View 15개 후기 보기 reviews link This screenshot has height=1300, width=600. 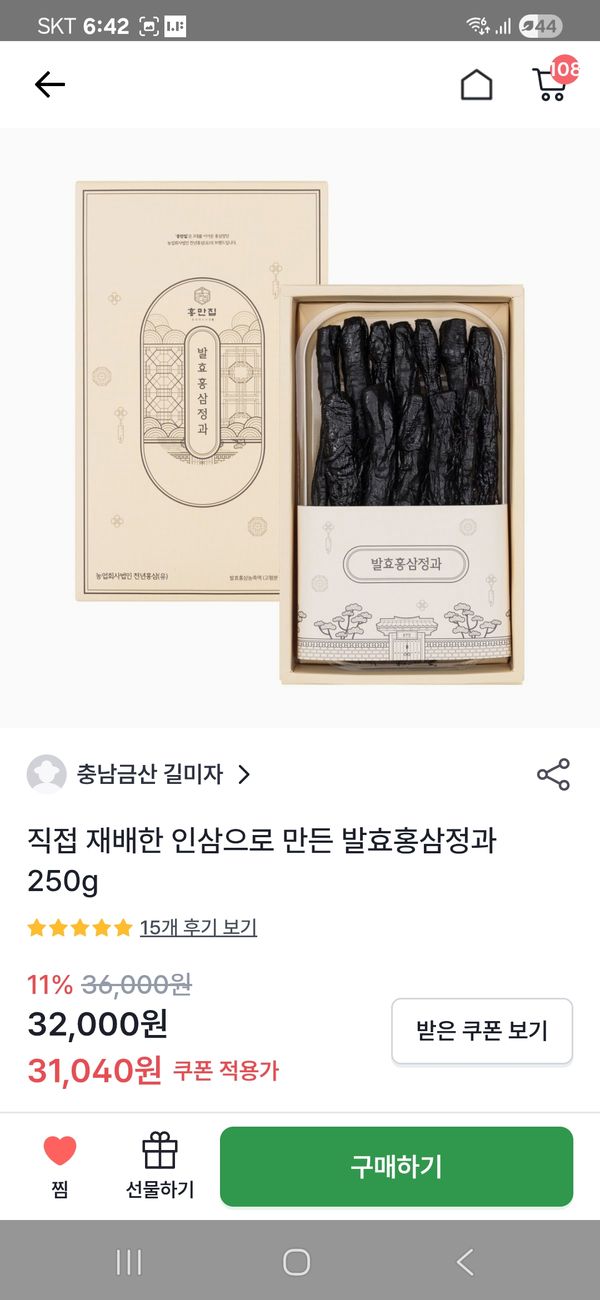[x=198, y=927]
